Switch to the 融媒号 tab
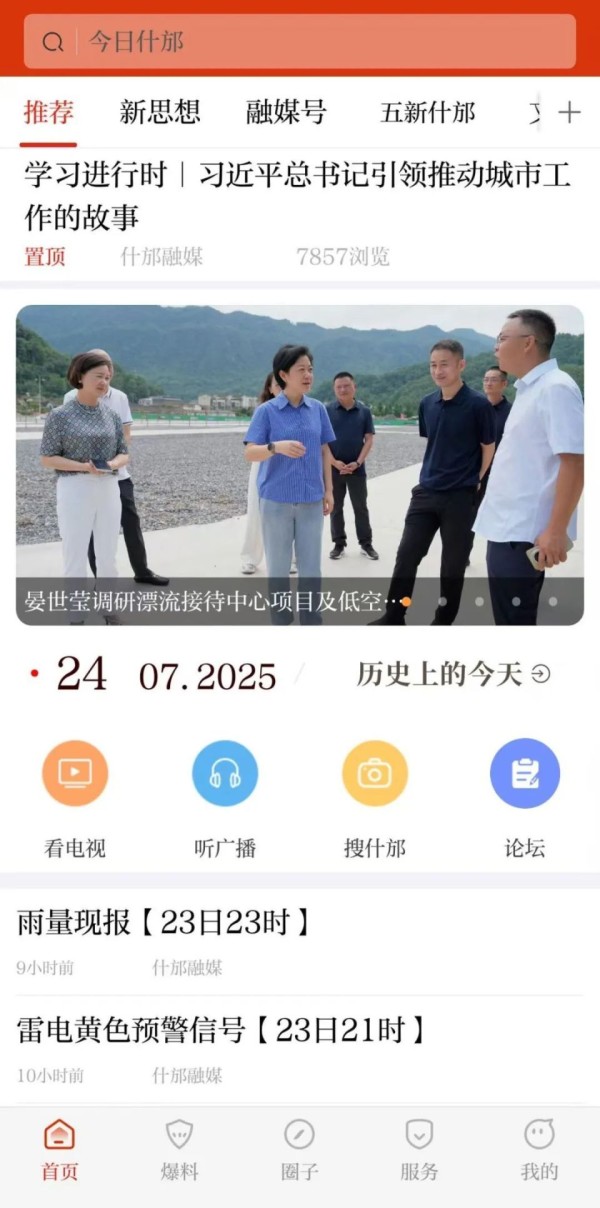The width and height of the screenshot is (600, 1208). coord(286,112)
